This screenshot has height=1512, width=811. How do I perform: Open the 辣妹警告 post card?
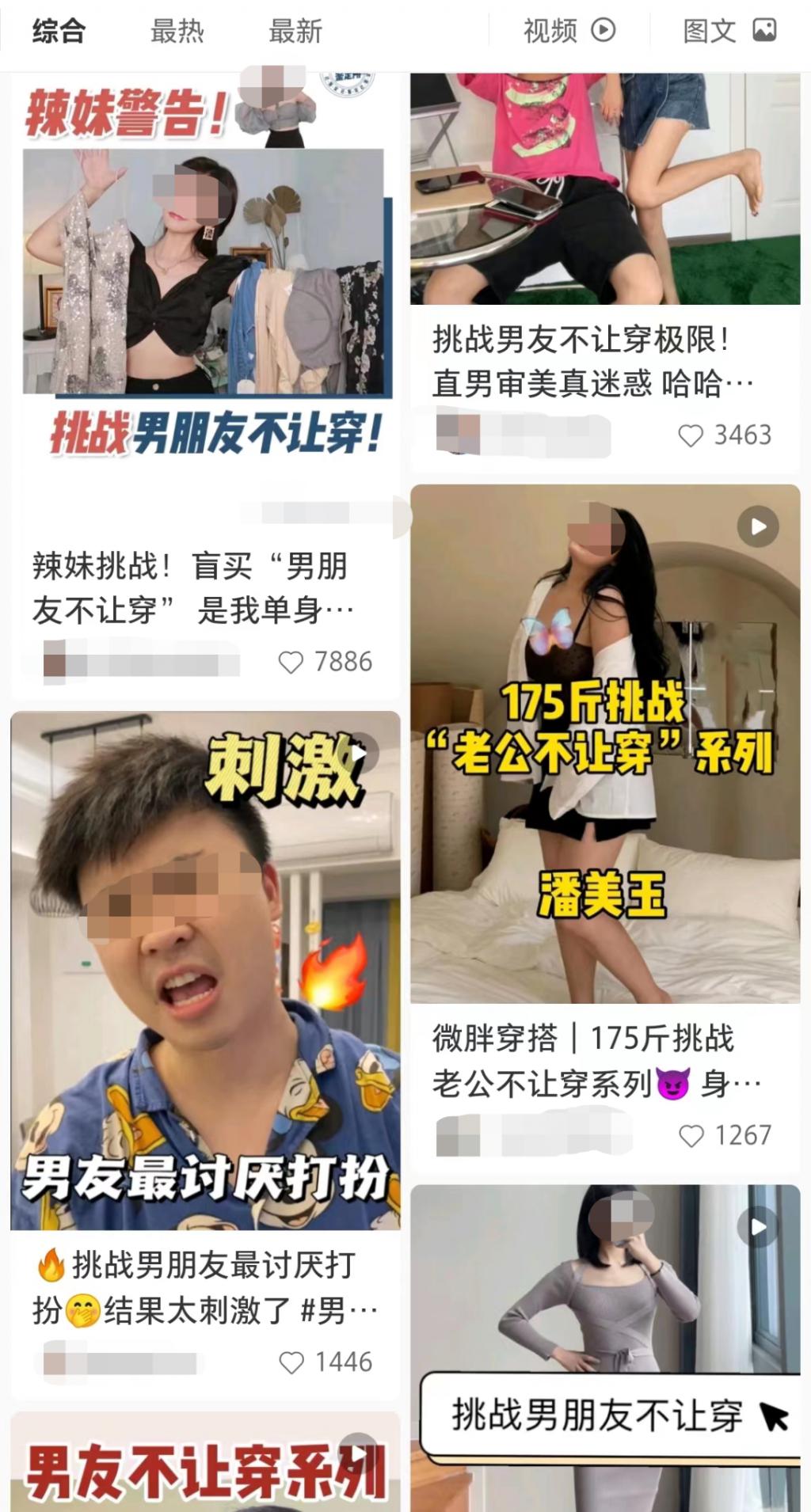206,277
